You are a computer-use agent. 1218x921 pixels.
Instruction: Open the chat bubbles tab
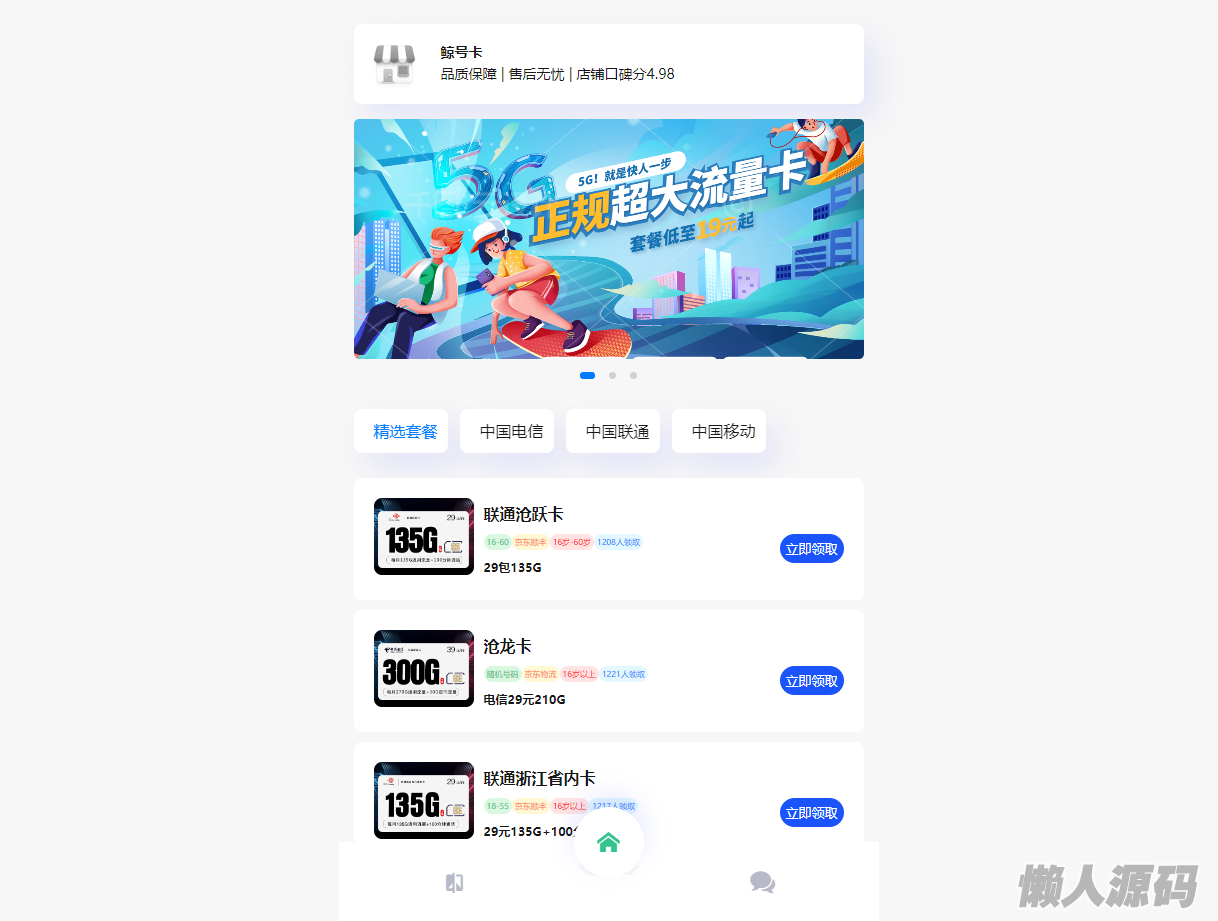coord(762,882)
